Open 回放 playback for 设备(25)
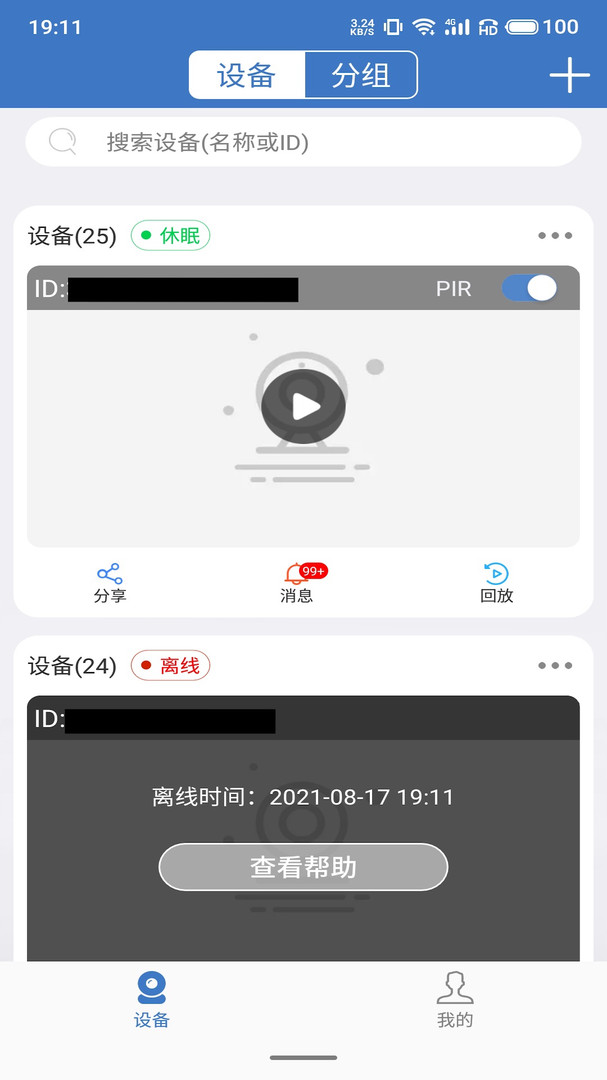This screenshot has height=1080, width=607. coord(496,583)
